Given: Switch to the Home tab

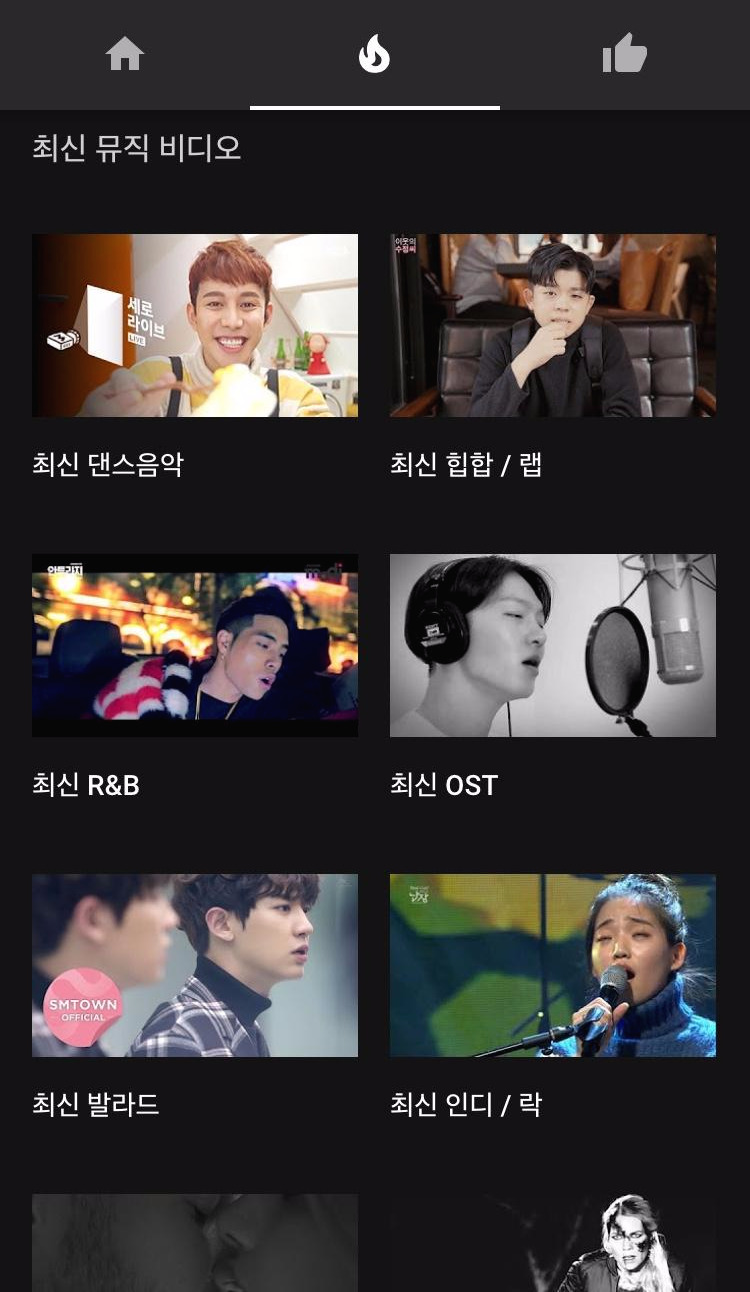Looking at the screenshot, I should tap(125, 54).
